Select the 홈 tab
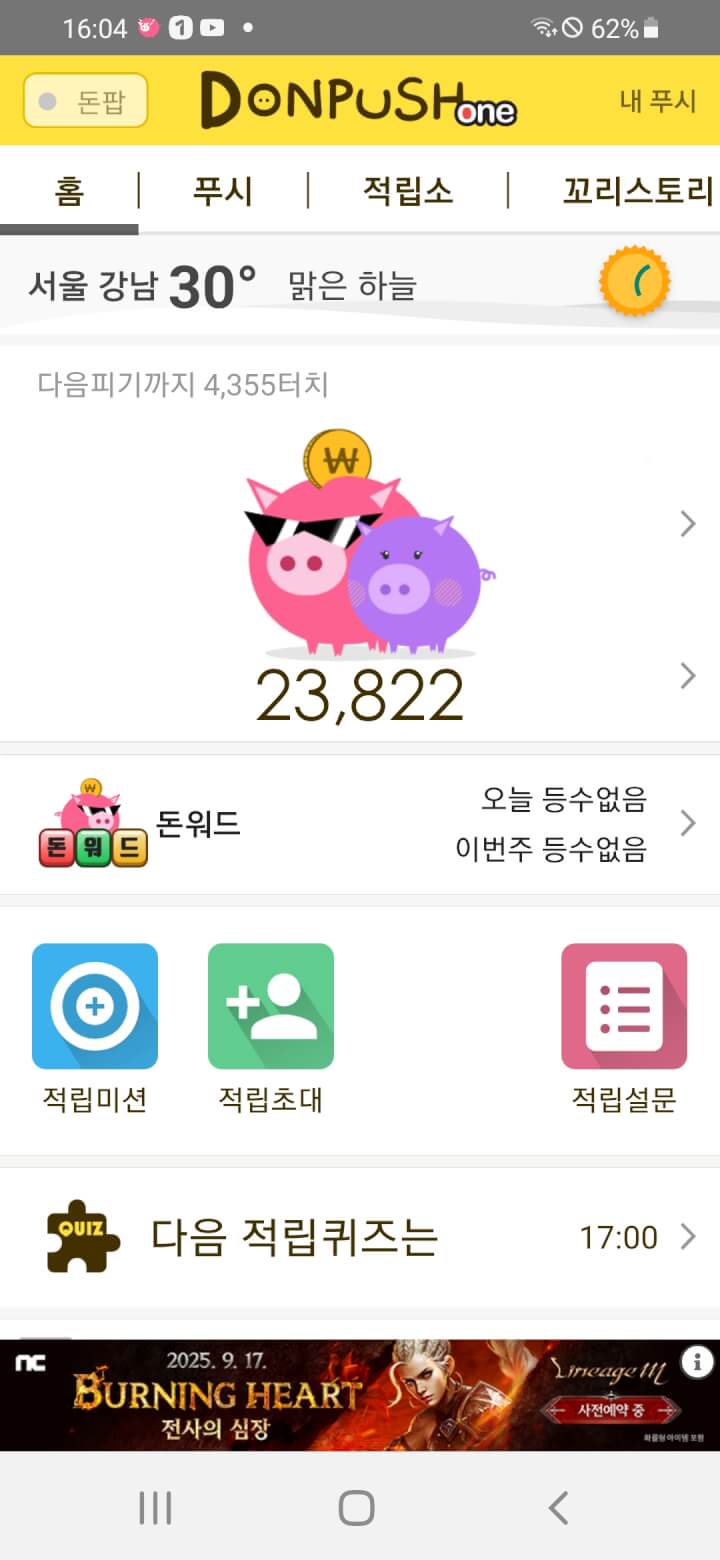Image resolution: width=720 pixels, height=1560 pixels. pos(69,190)
